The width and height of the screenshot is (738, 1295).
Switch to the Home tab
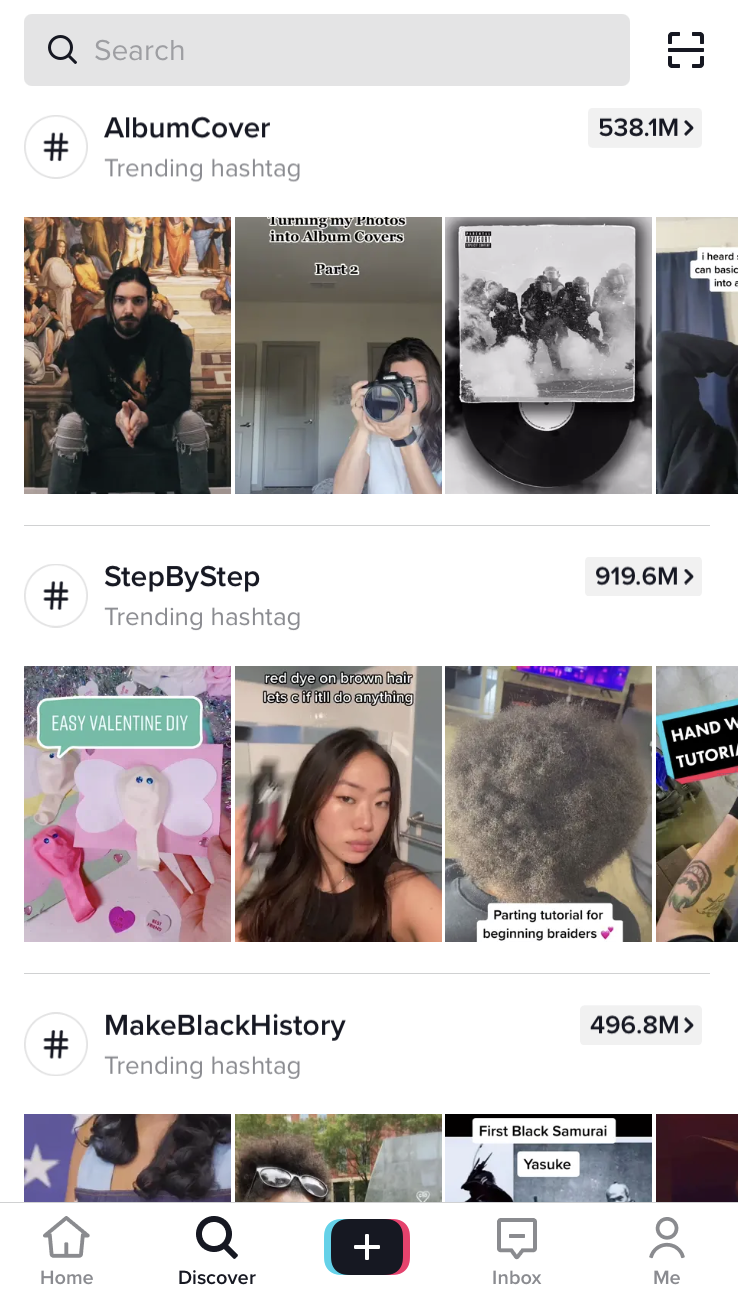(x=66, y=1251)
